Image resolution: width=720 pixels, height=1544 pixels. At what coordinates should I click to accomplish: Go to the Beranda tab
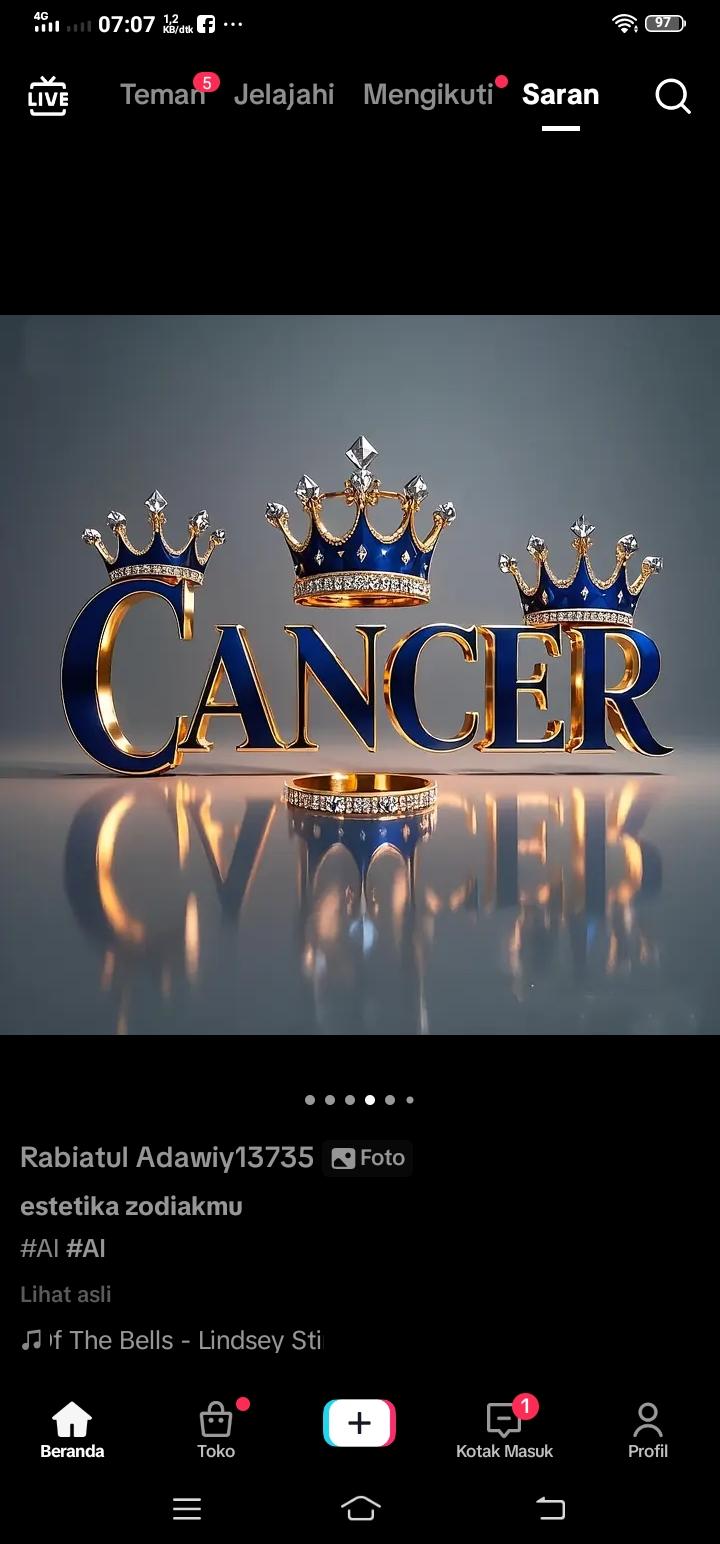[72, 1430]
